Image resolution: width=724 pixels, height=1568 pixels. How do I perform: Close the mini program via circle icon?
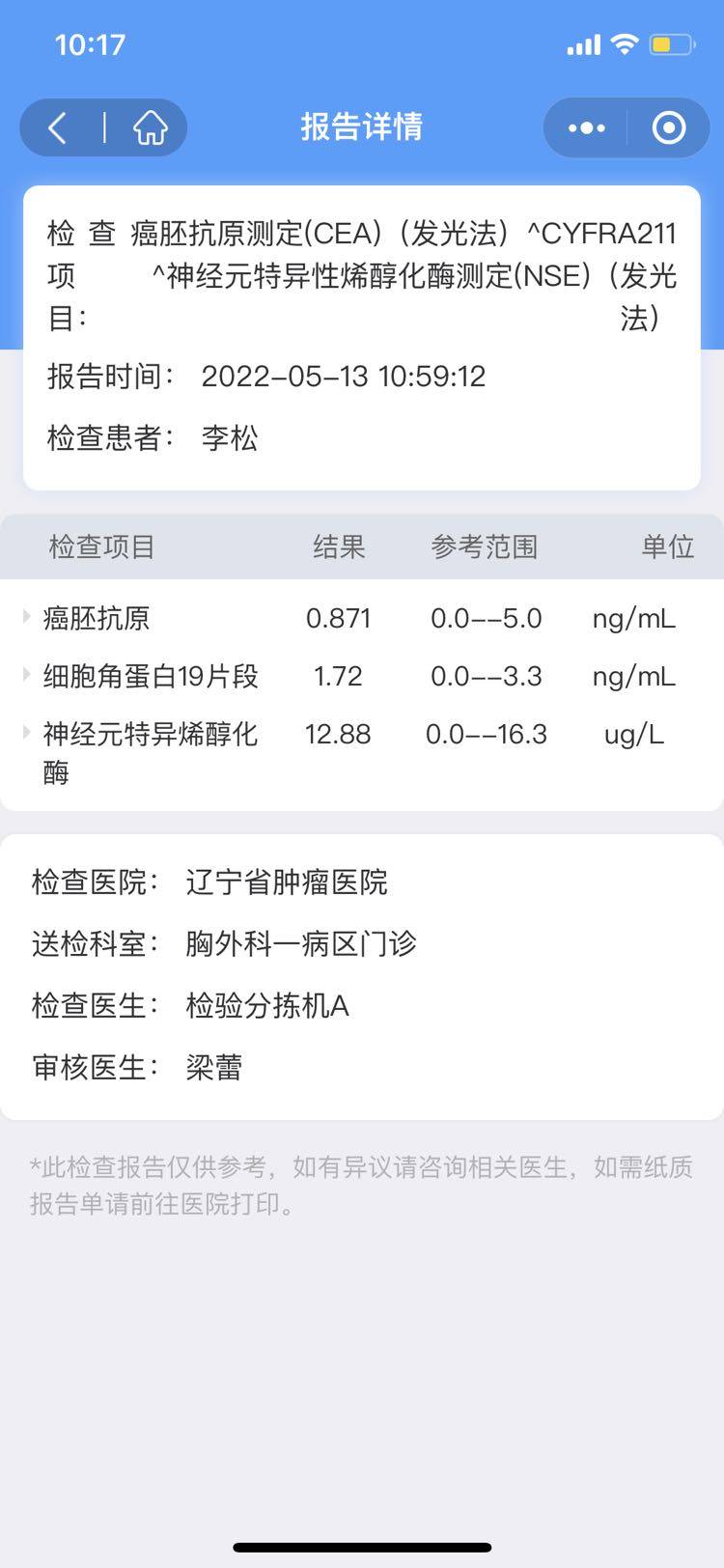(668, 127)
